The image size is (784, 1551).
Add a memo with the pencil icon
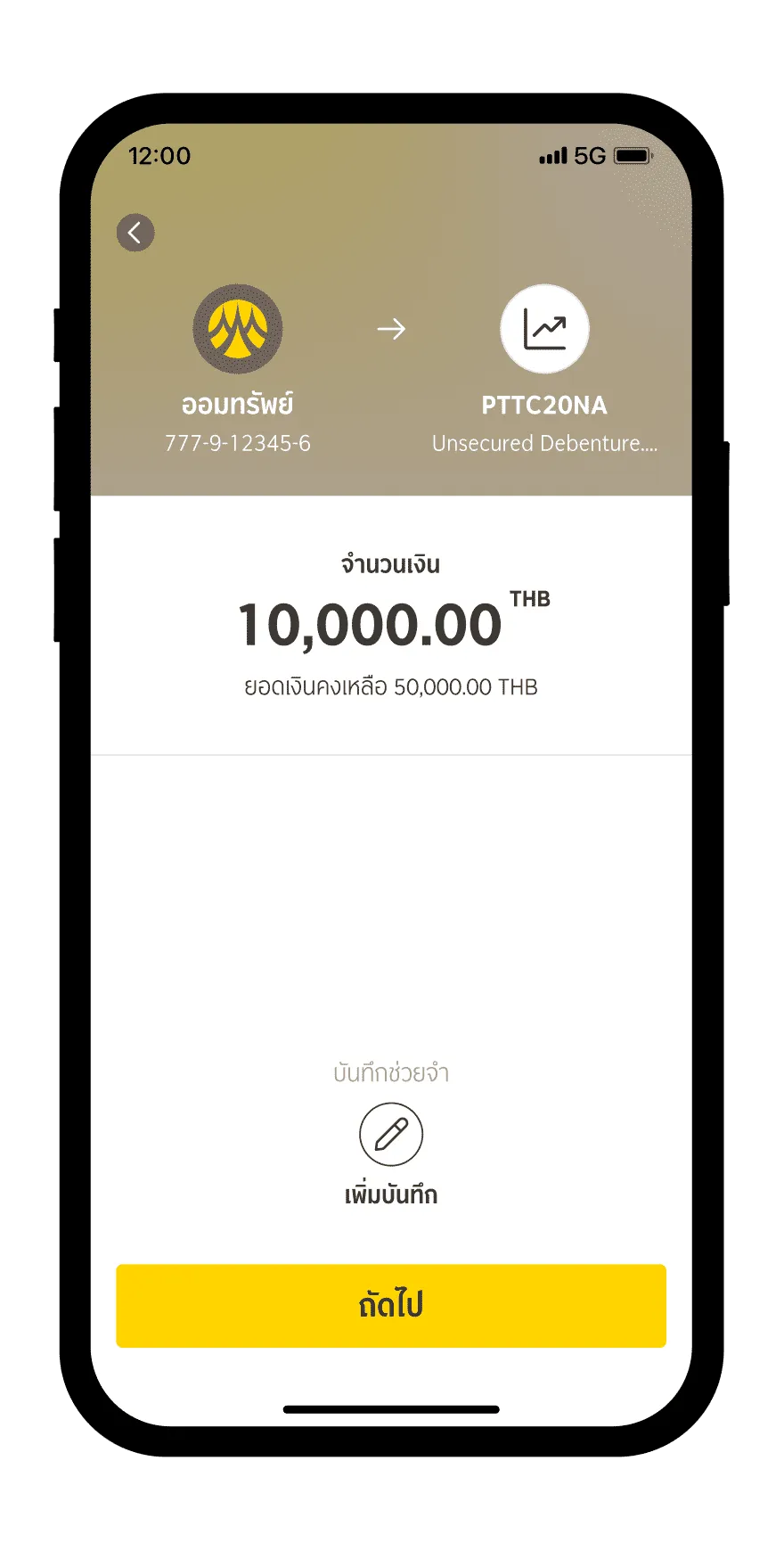[x=391, y=1134]
